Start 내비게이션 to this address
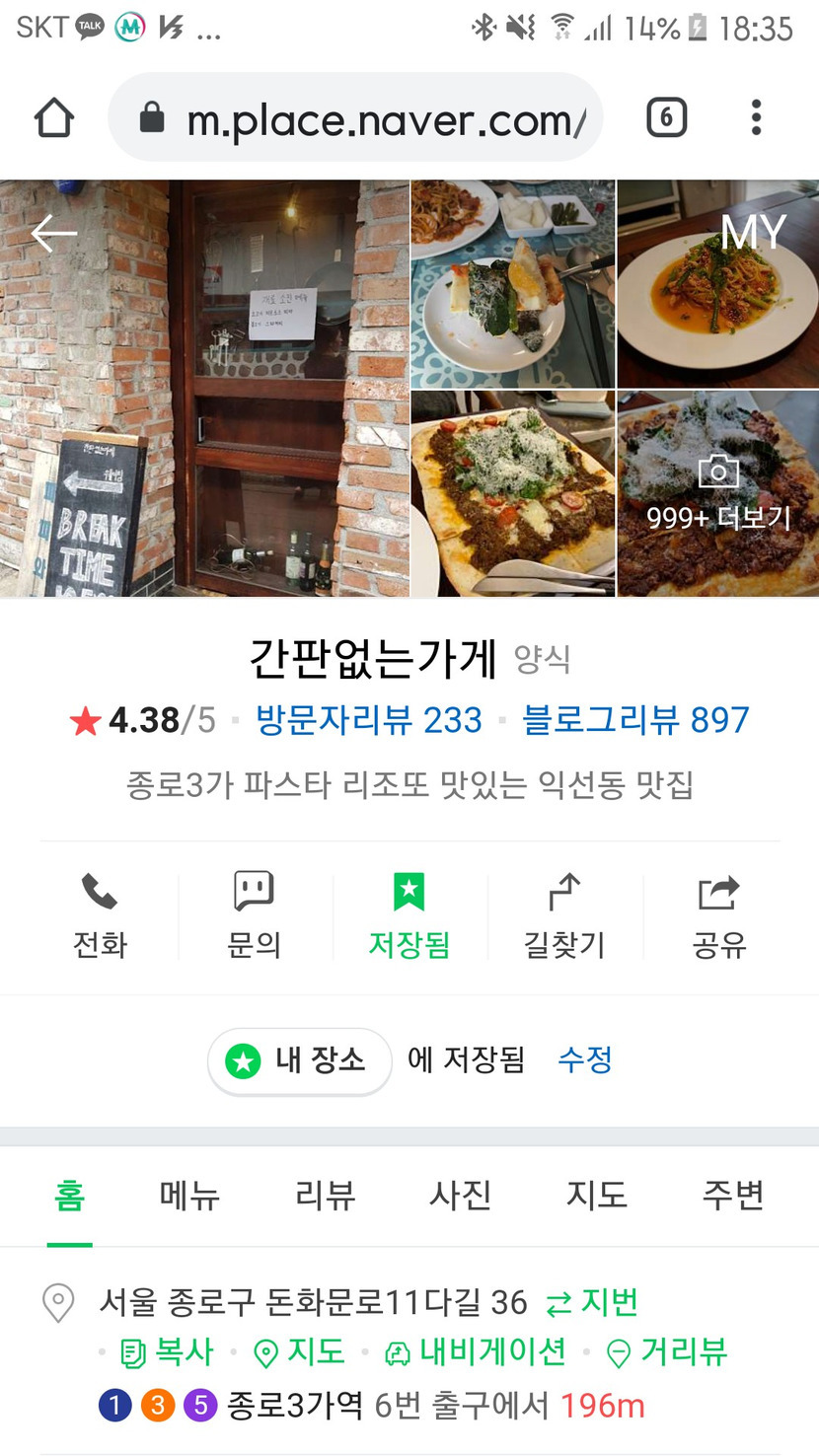 pyautogui.click(x=476, y=1351)
